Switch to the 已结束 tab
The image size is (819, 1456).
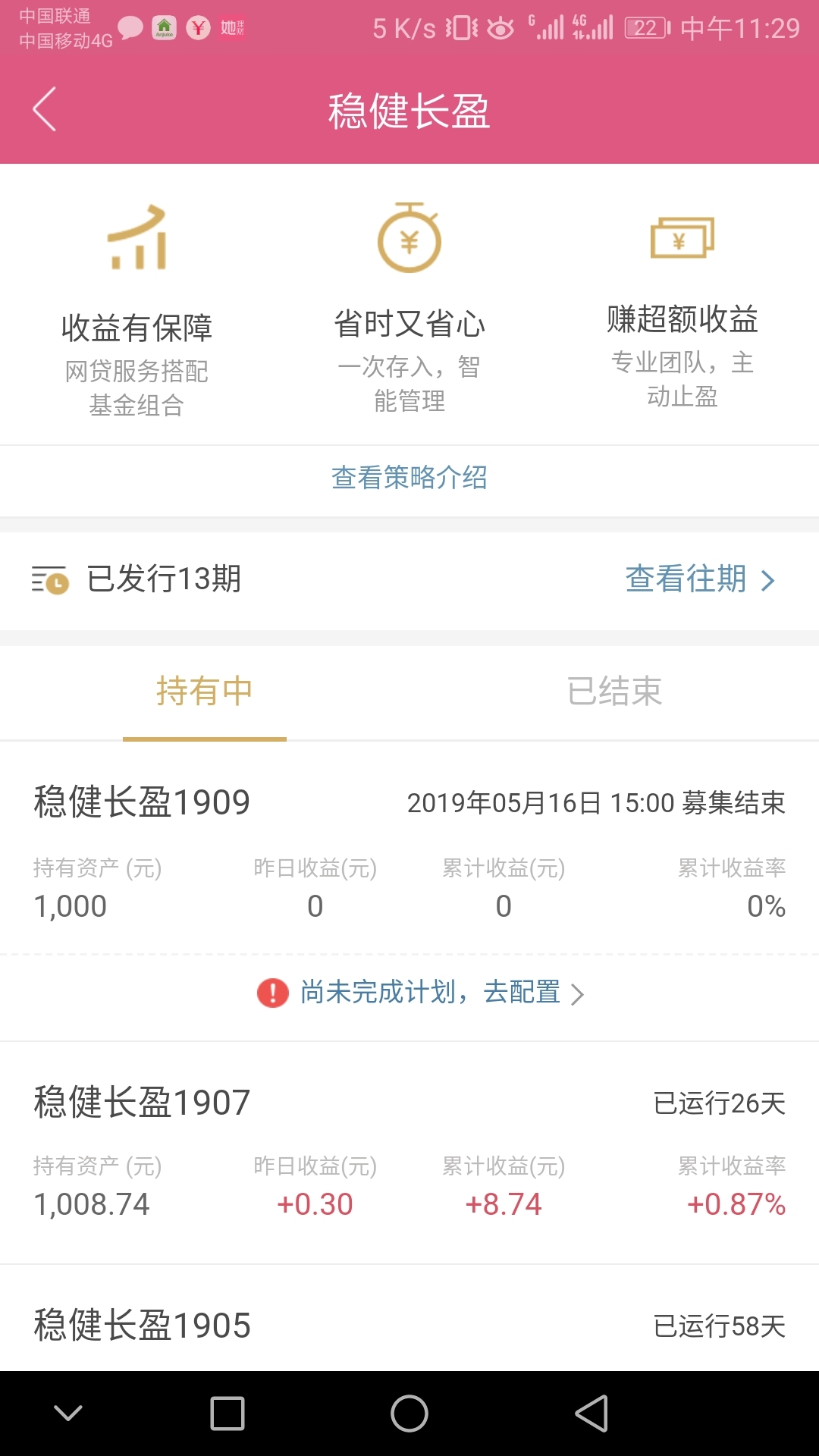click(x=614, y=692)
